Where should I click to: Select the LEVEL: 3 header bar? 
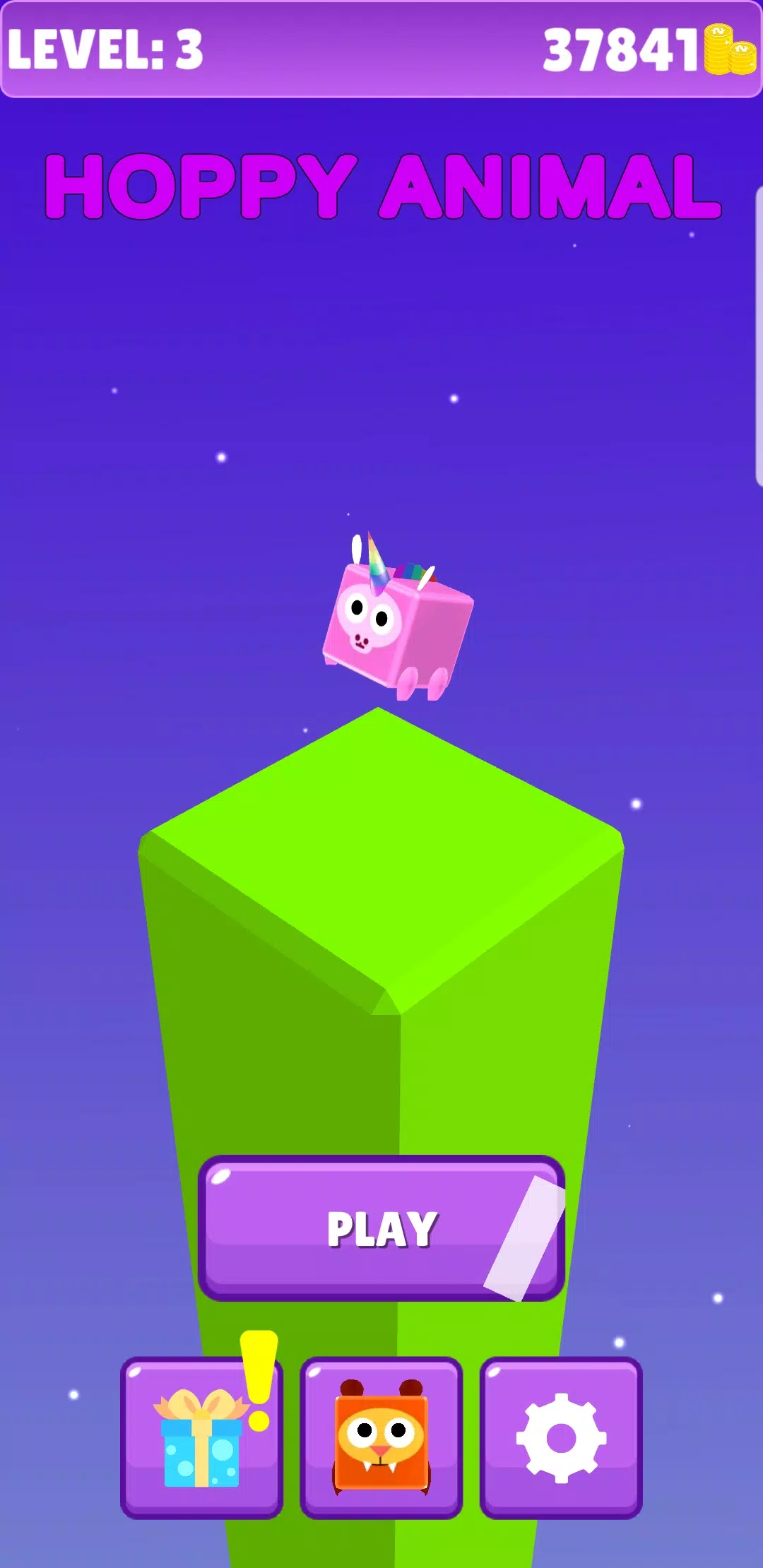(x=106, y=48)
